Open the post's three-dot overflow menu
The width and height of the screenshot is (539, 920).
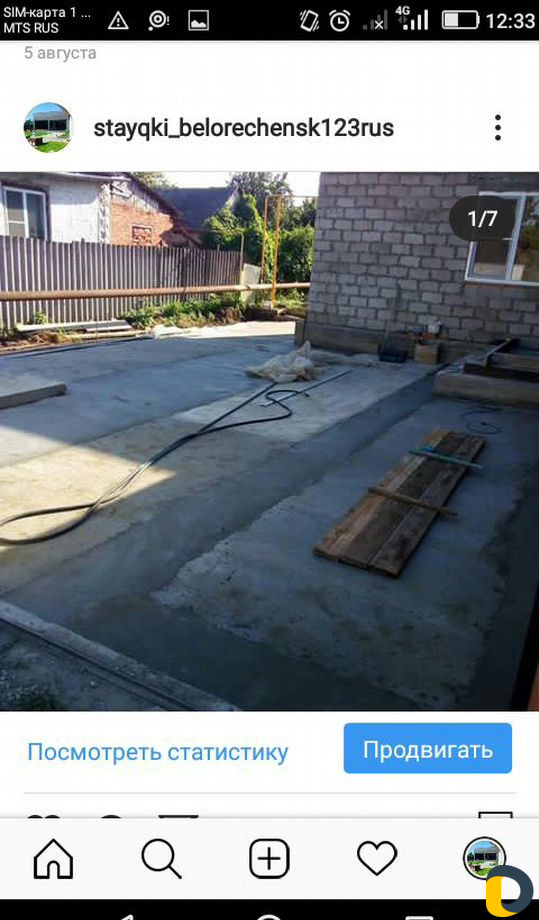tap(497, 127)
